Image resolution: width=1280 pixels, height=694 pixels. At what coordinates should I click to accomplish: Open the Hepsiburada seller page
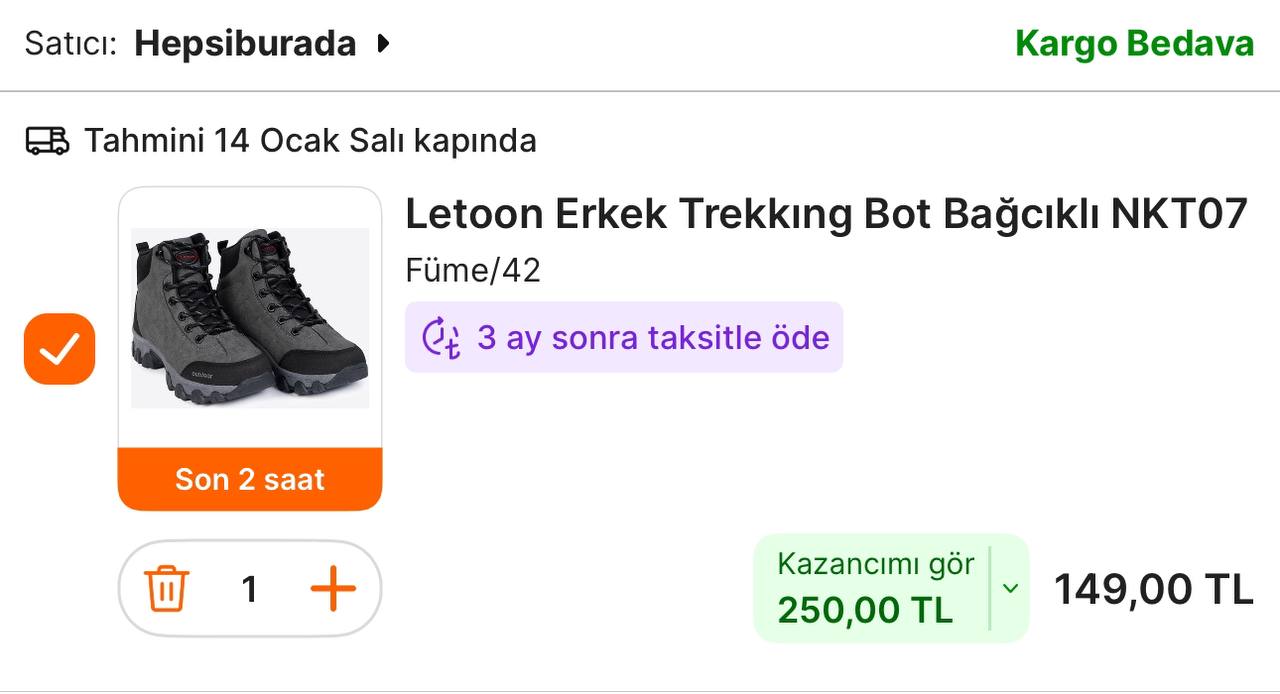(x=260, y=44)
